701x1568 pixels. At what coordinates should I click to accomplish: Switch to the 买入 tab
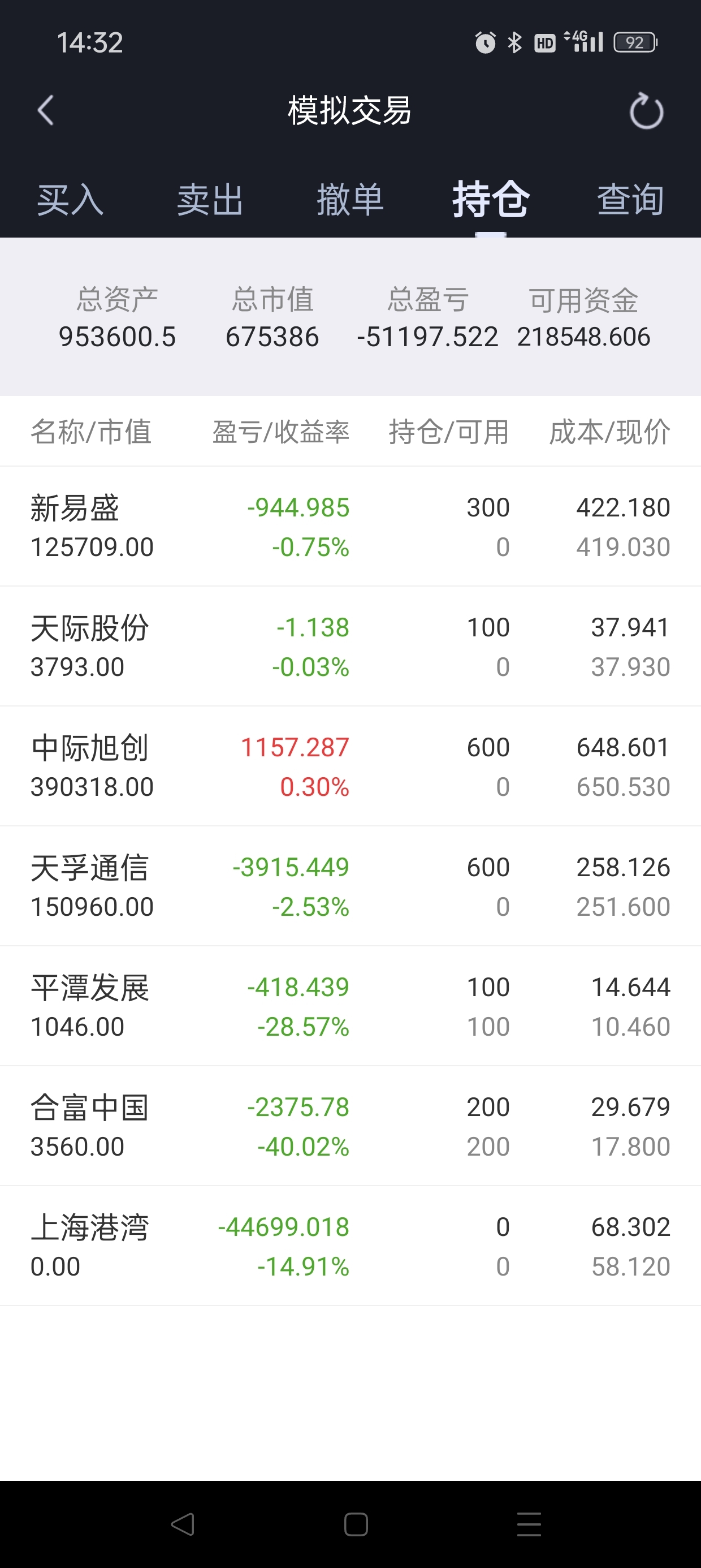pos(70,200)
